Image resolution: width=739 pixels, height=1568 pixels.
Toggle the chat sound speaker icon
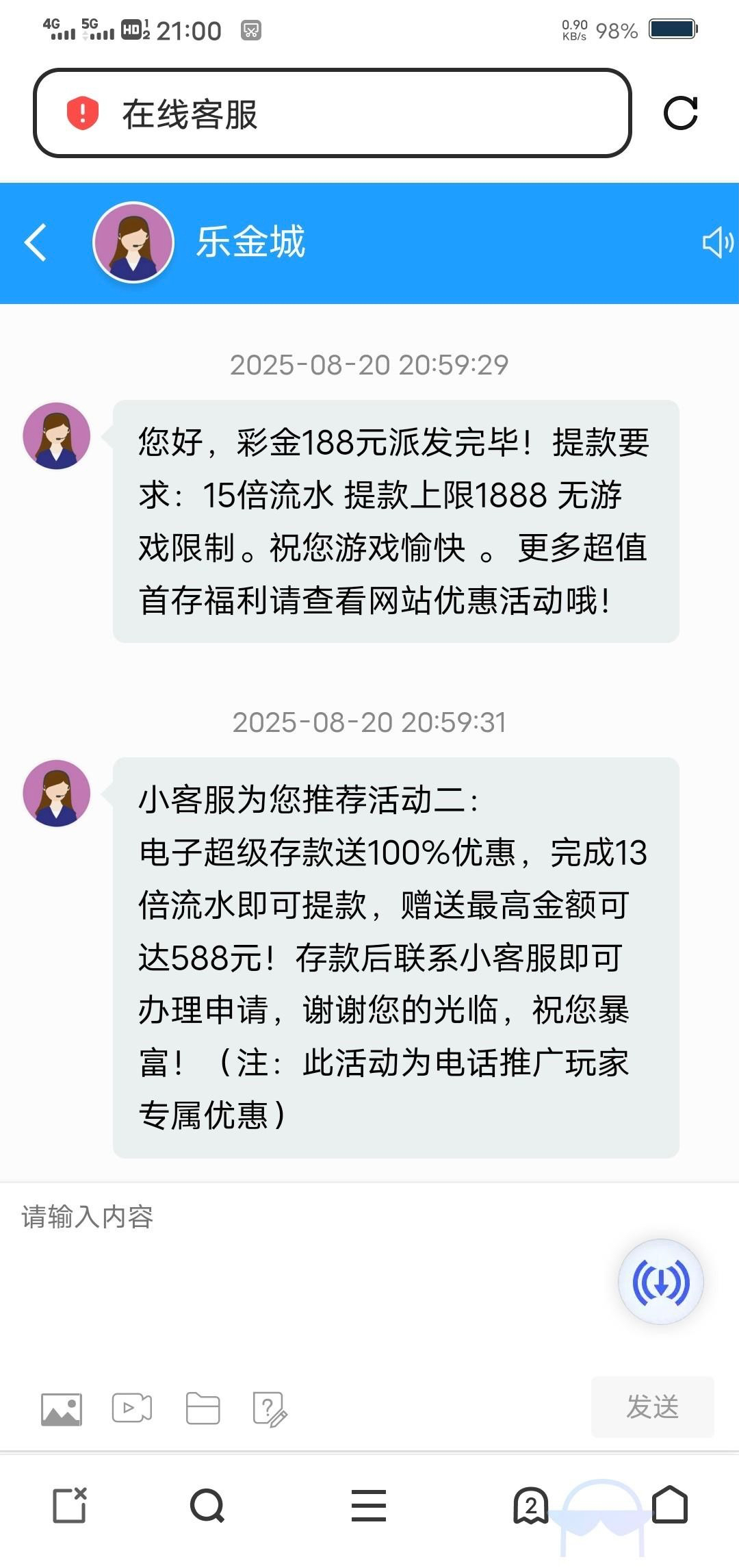(x=717, y=242)
